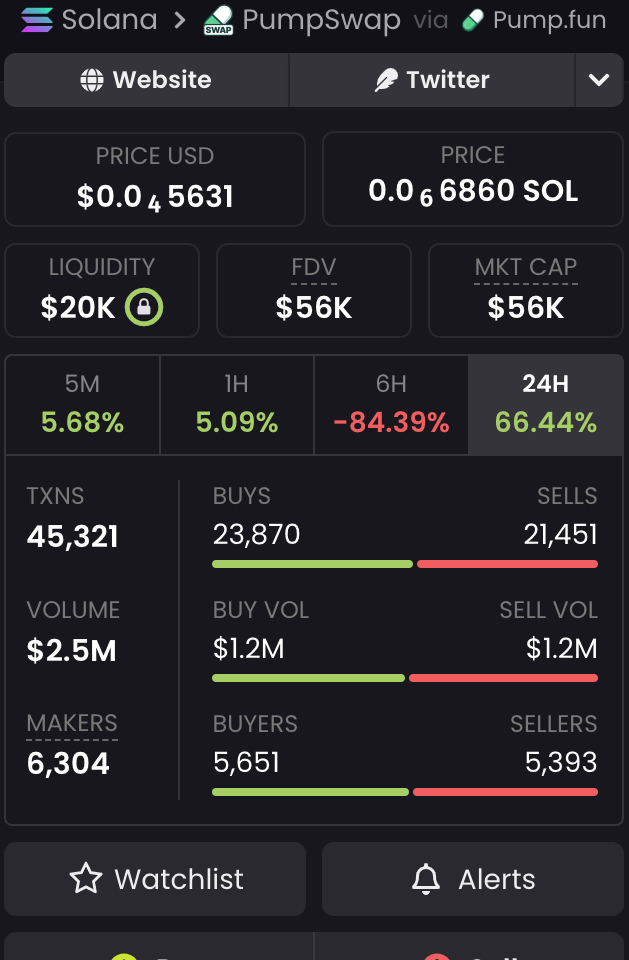The height and width of the screenshot is (960, 629).
Task: Add this pair to Watchlist
Action: click(155, 879)
